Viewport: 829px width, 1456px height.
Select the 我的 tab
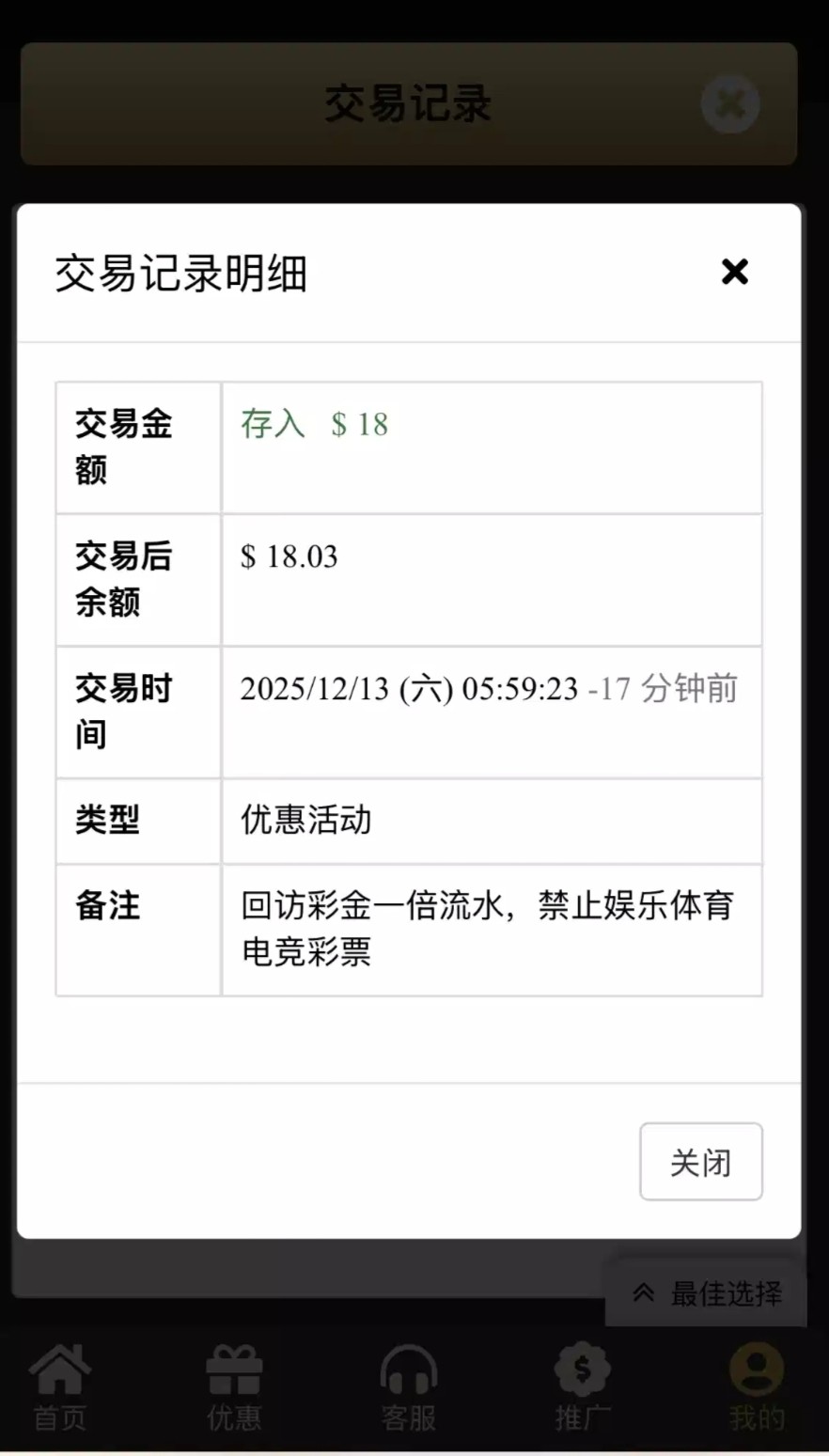click(757, 1387)
